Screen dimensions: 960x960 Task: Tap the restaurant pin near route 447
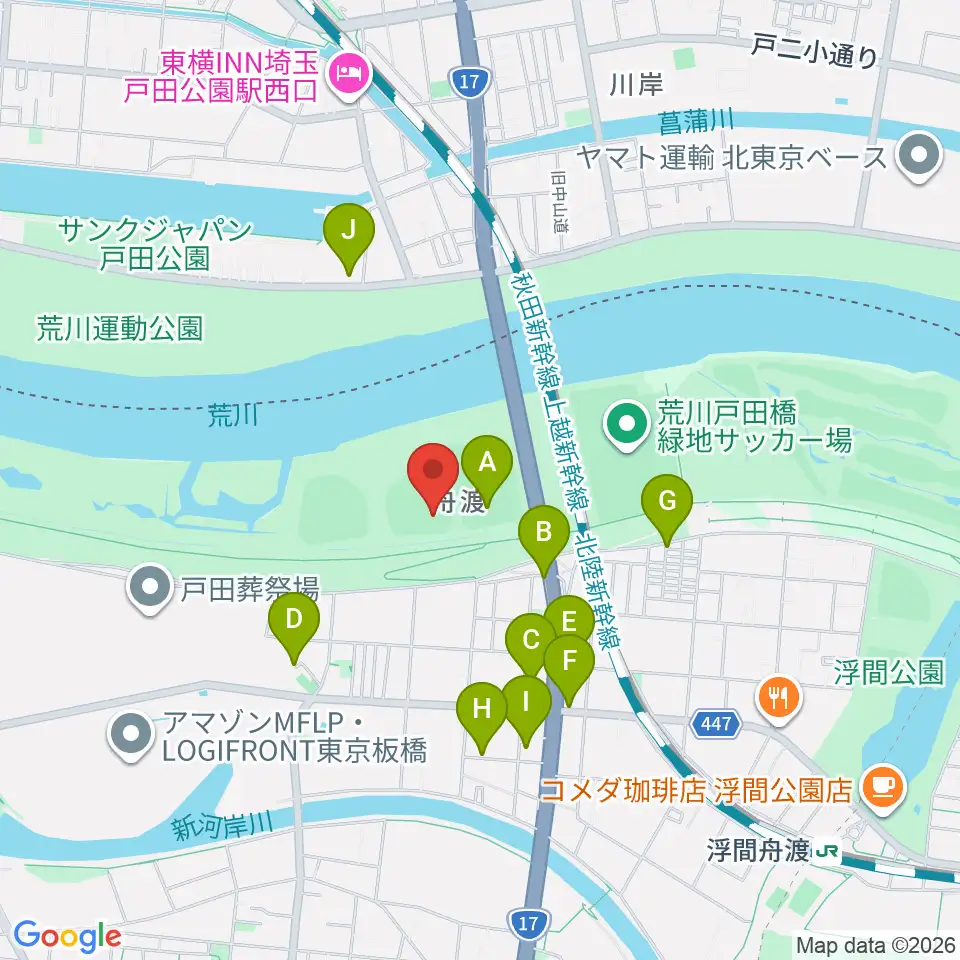[779, 700]
